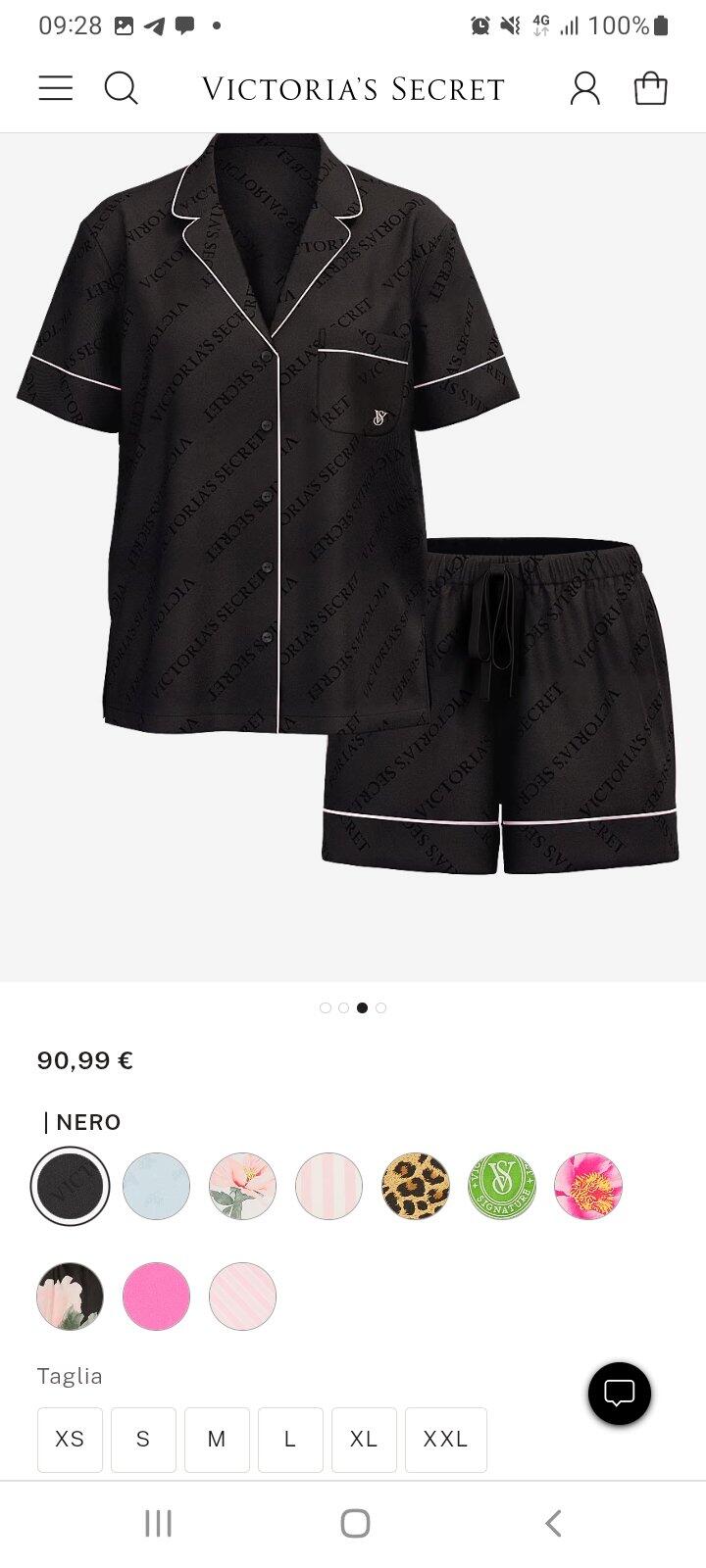Select the black NERO color swatch

pos(70,1186)
